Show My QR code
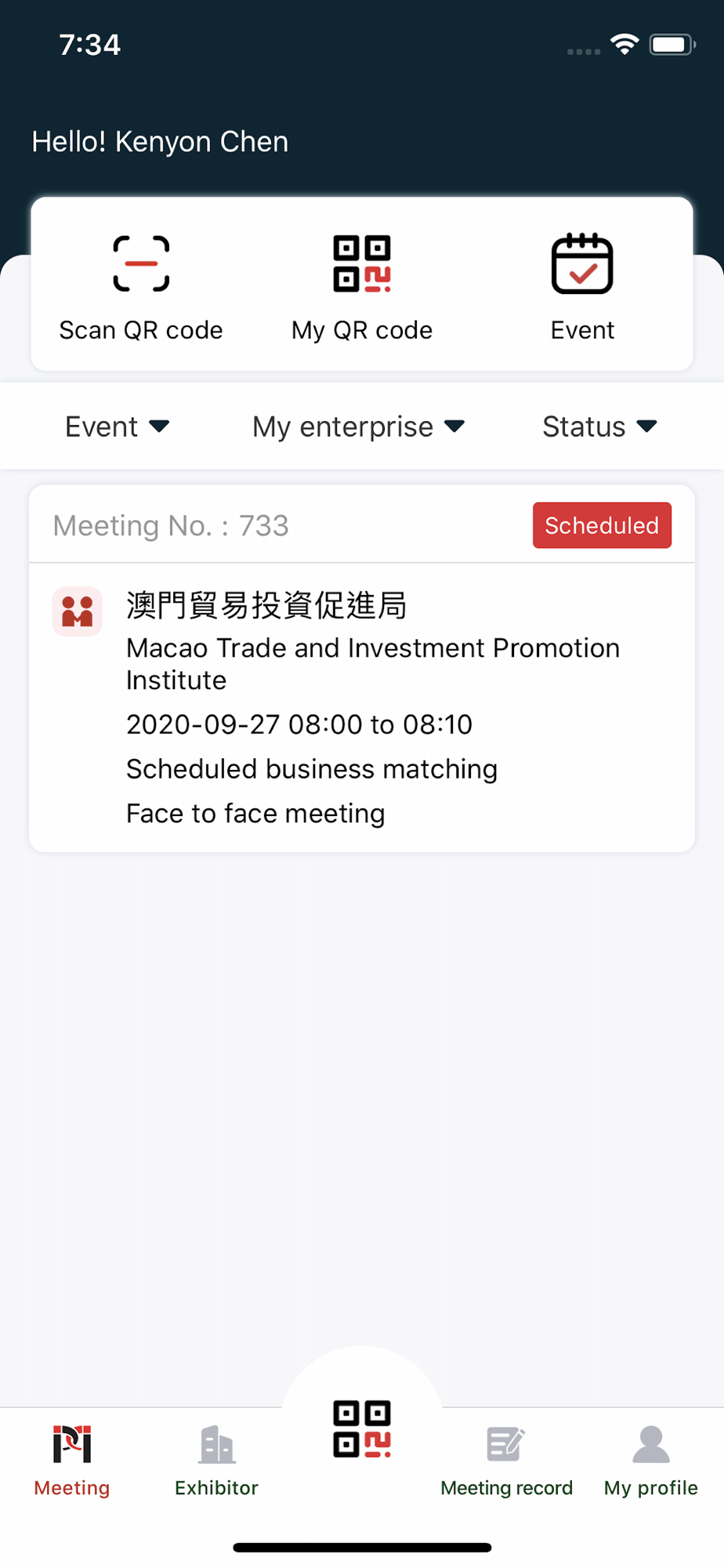Screen dimensions: 724x1568 (x=362, y=287)
